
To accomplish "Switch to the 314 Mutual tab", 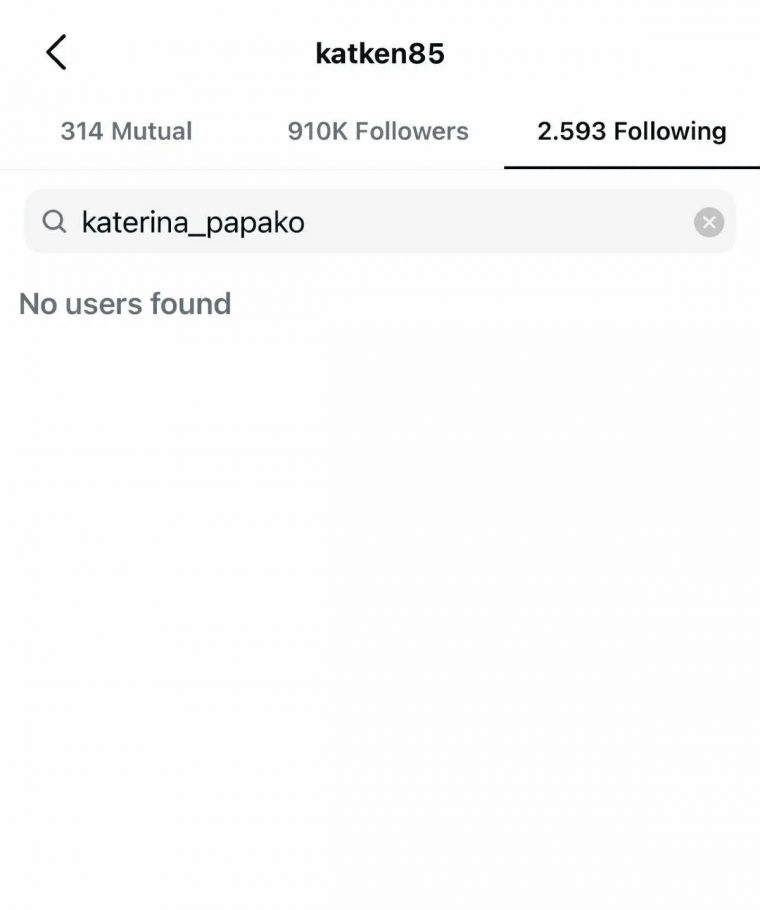I will point(126,131).
